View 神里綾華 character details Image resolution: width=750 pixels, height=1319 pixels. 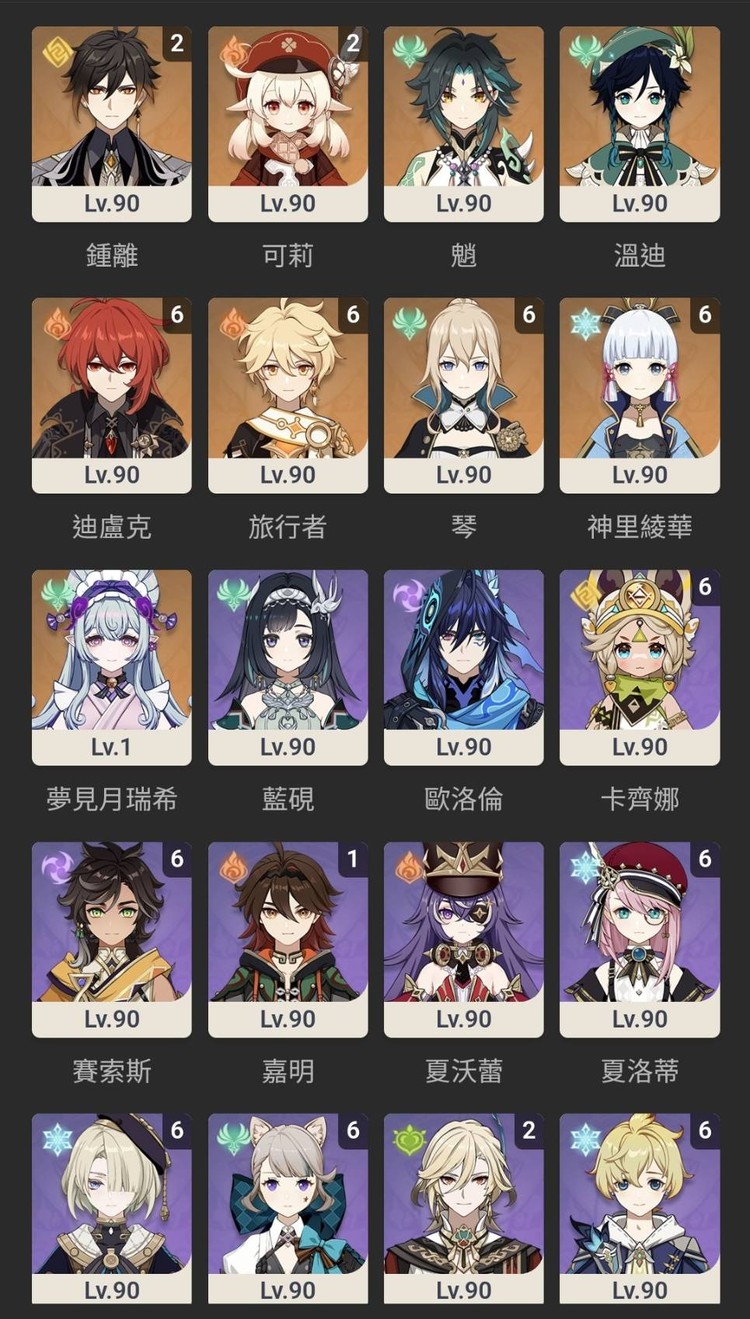coord(639,395)
